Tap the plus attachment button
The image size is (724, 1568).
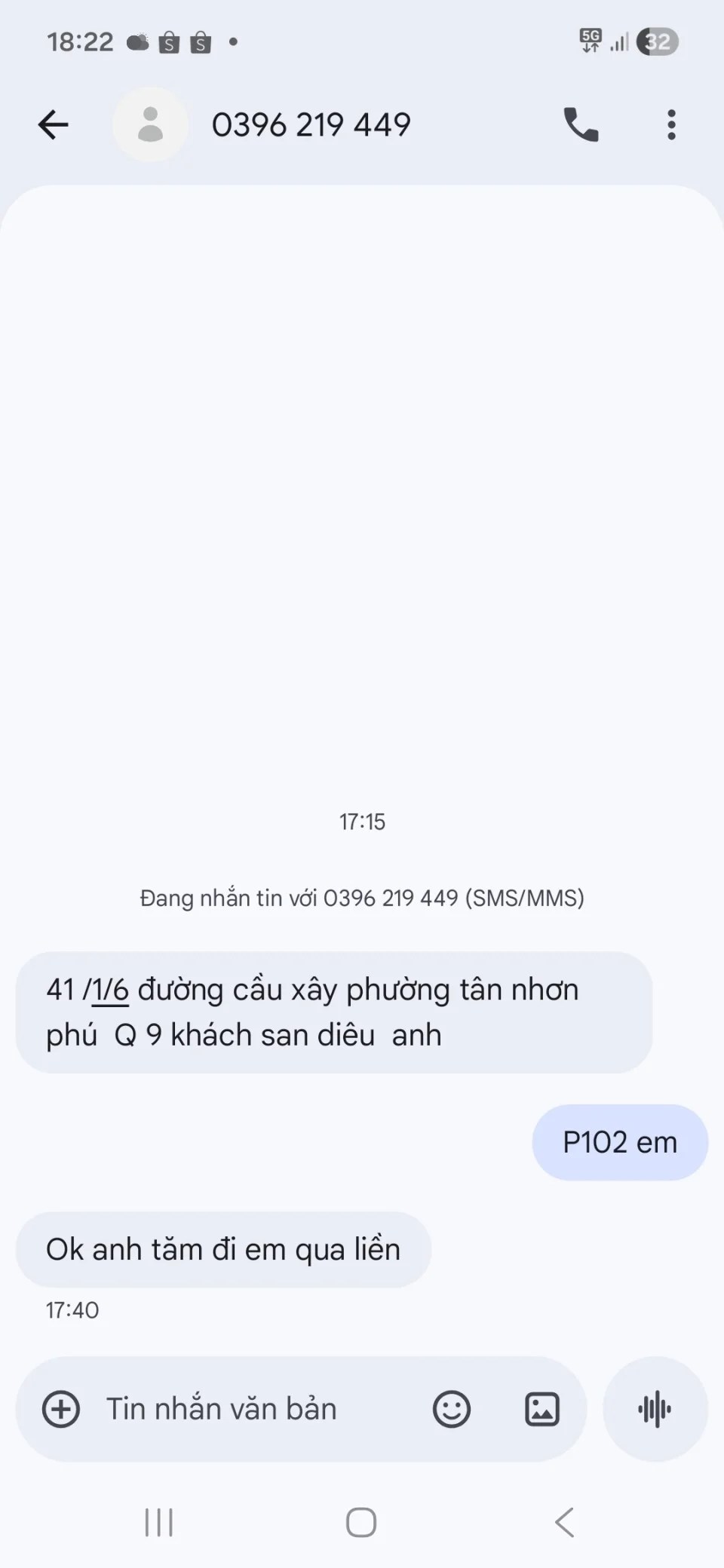[x=61, y=1409]
